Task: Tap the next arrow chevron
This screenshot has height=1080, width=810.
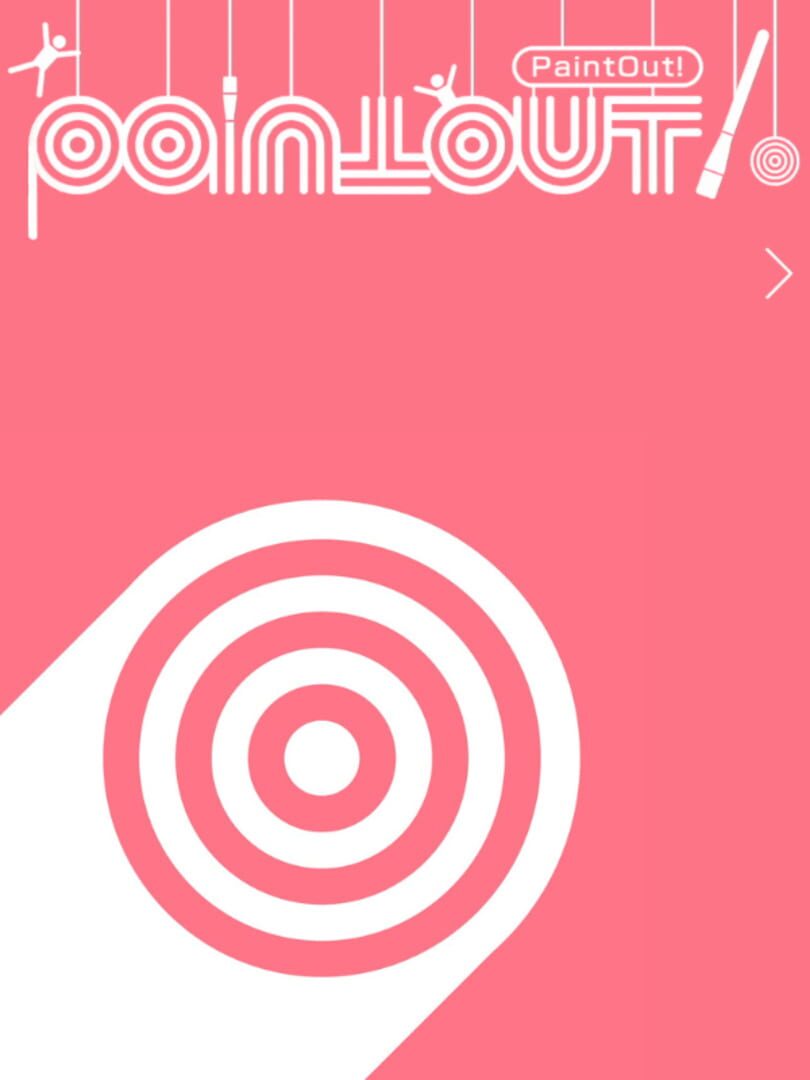Action: pos(778,274)
